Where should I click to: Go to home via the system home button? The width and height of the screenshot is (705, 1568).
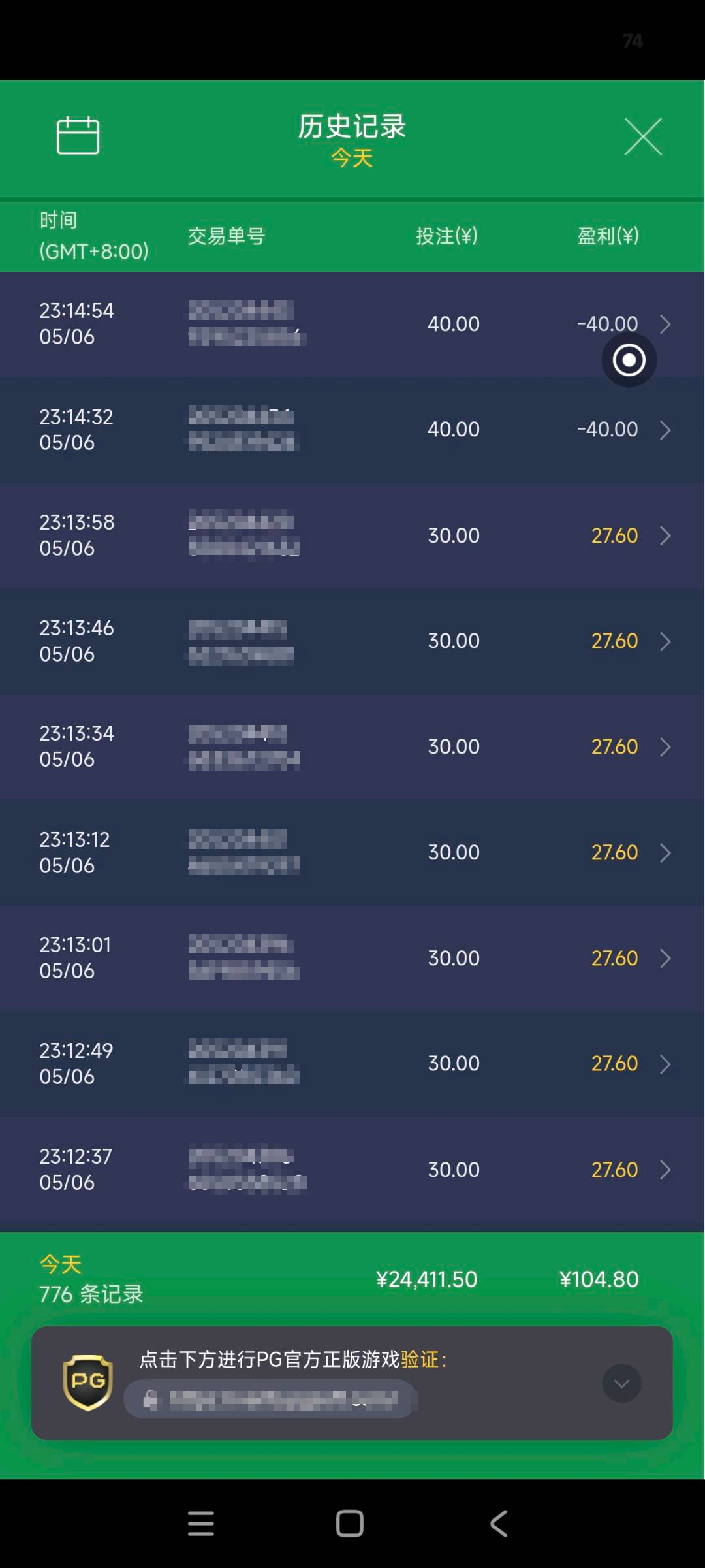click(x=350, y=1524)
